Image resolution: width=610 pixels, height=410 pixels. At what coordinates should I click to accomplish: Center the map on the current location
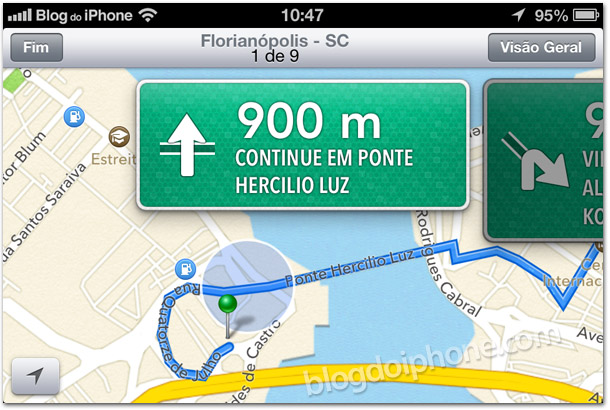[x=35, y=376]
